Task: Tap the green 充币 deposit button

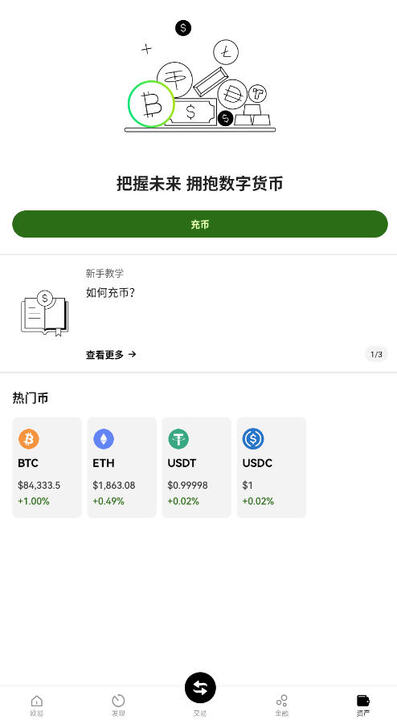Action: click(200, 224)
